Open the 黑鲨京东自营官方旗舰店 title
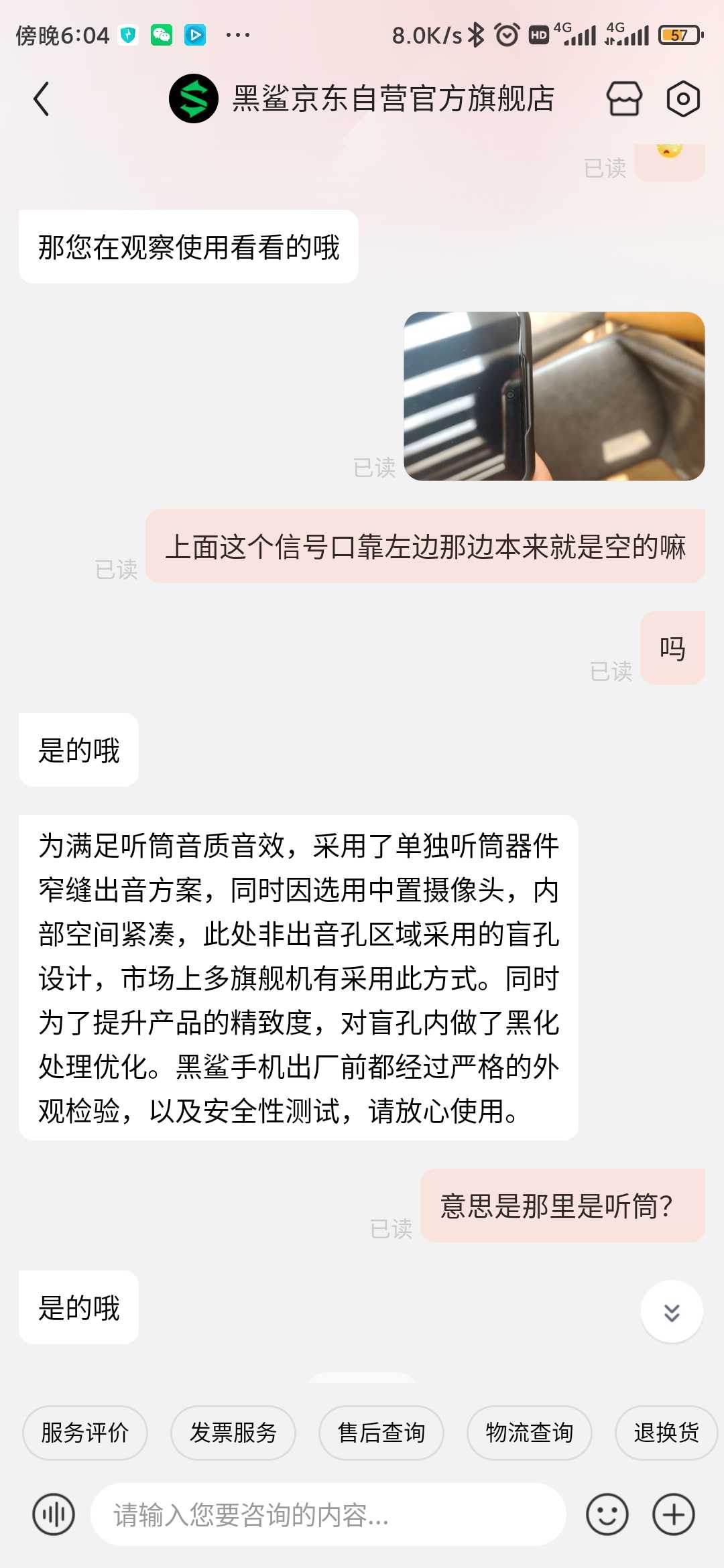Viewport: 724px width, 1568px height. pos(393,99)
